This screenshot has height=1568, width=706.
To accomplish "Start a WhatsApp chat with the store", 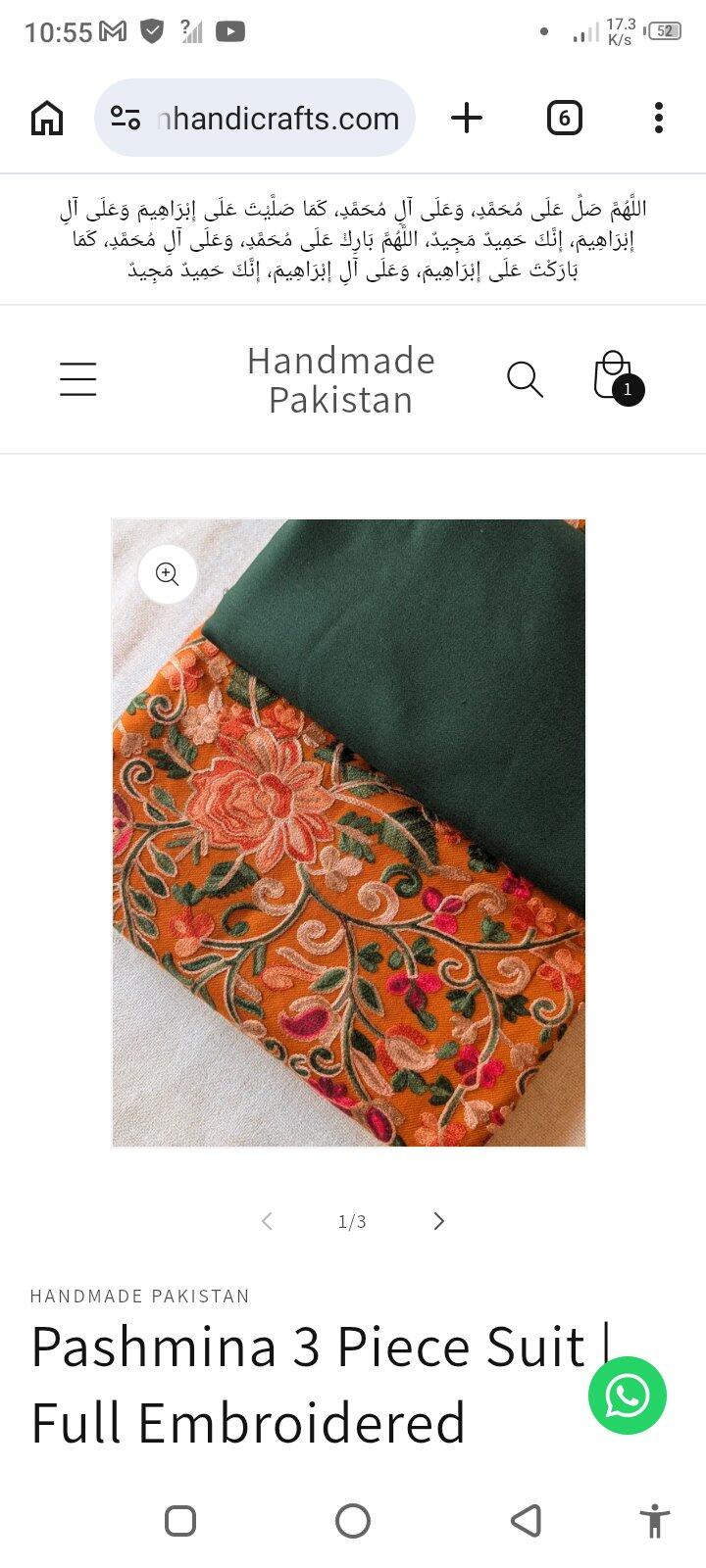I will (628, 1396).
